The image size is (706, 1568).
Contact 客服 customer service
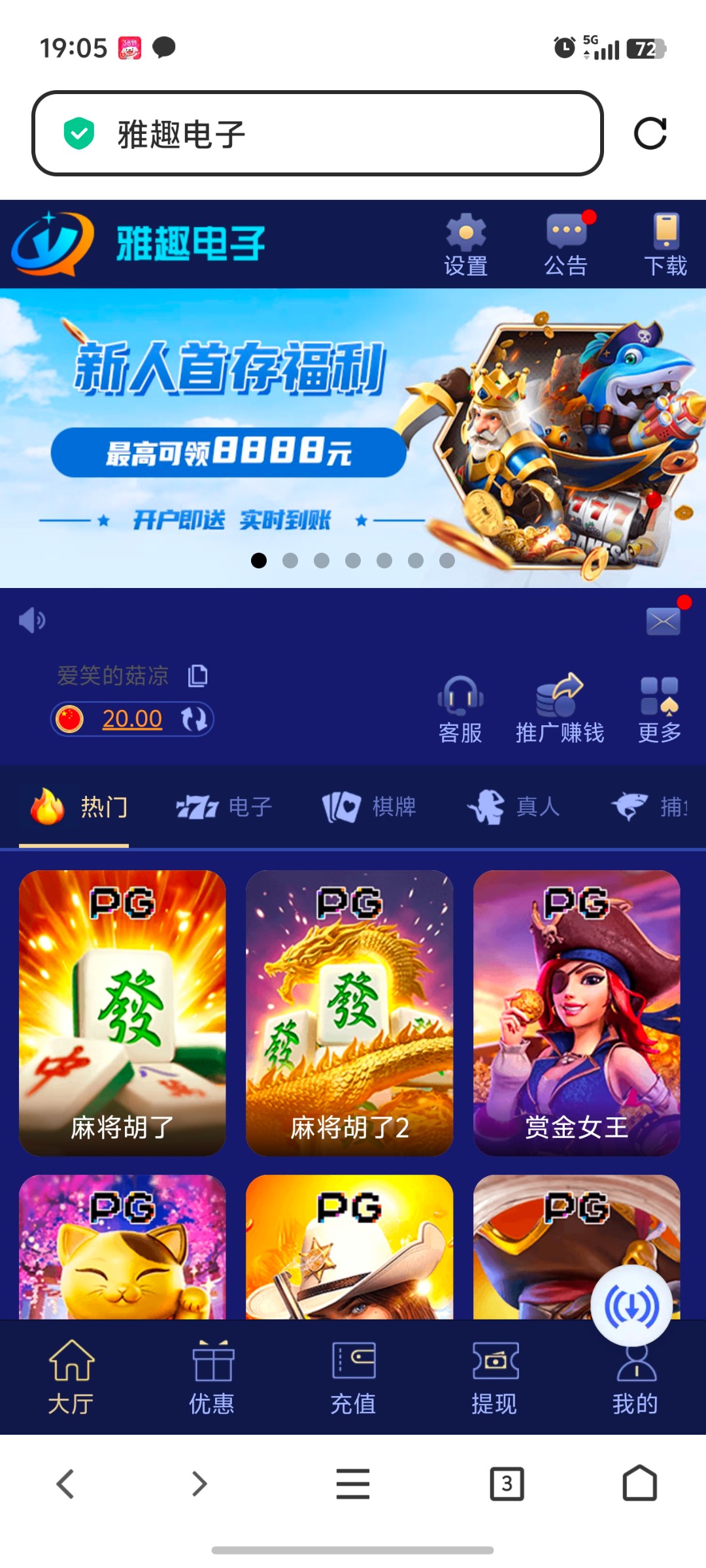(460, 710)
